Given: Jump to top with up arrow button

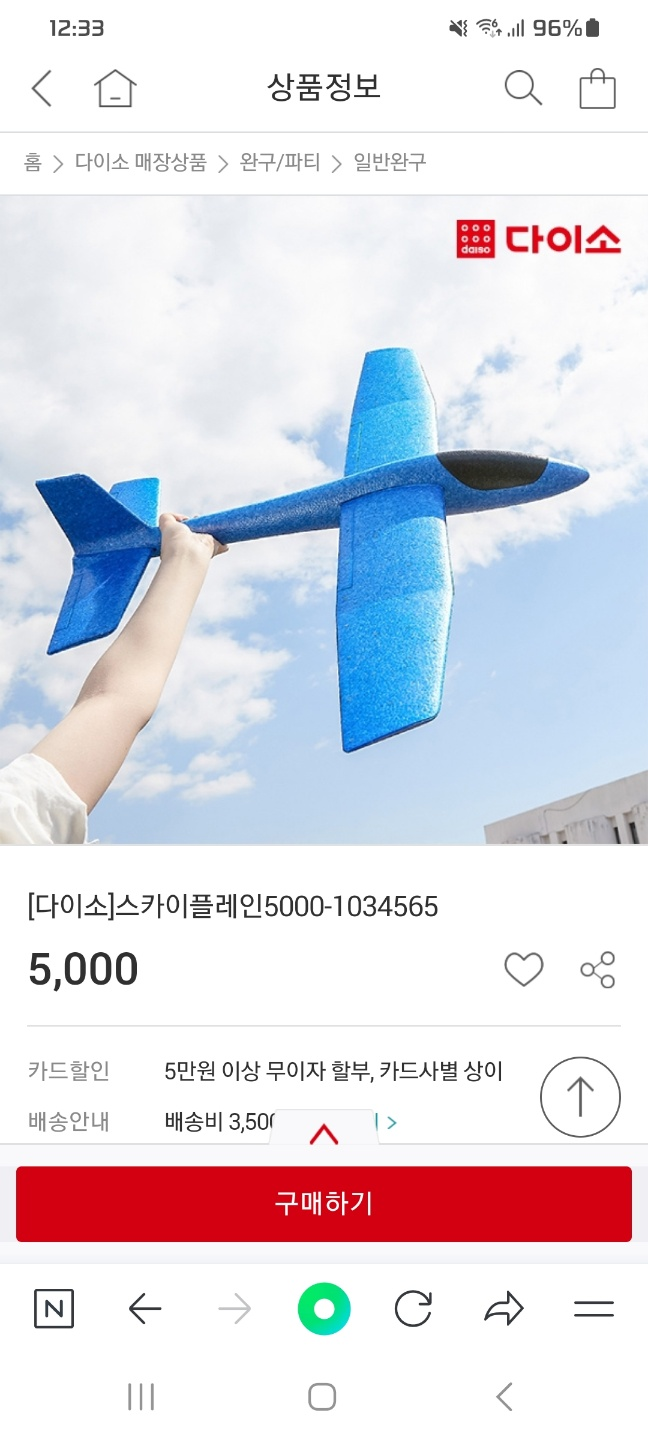Looking at the screenshot, I should click(x=580, y=1097).
